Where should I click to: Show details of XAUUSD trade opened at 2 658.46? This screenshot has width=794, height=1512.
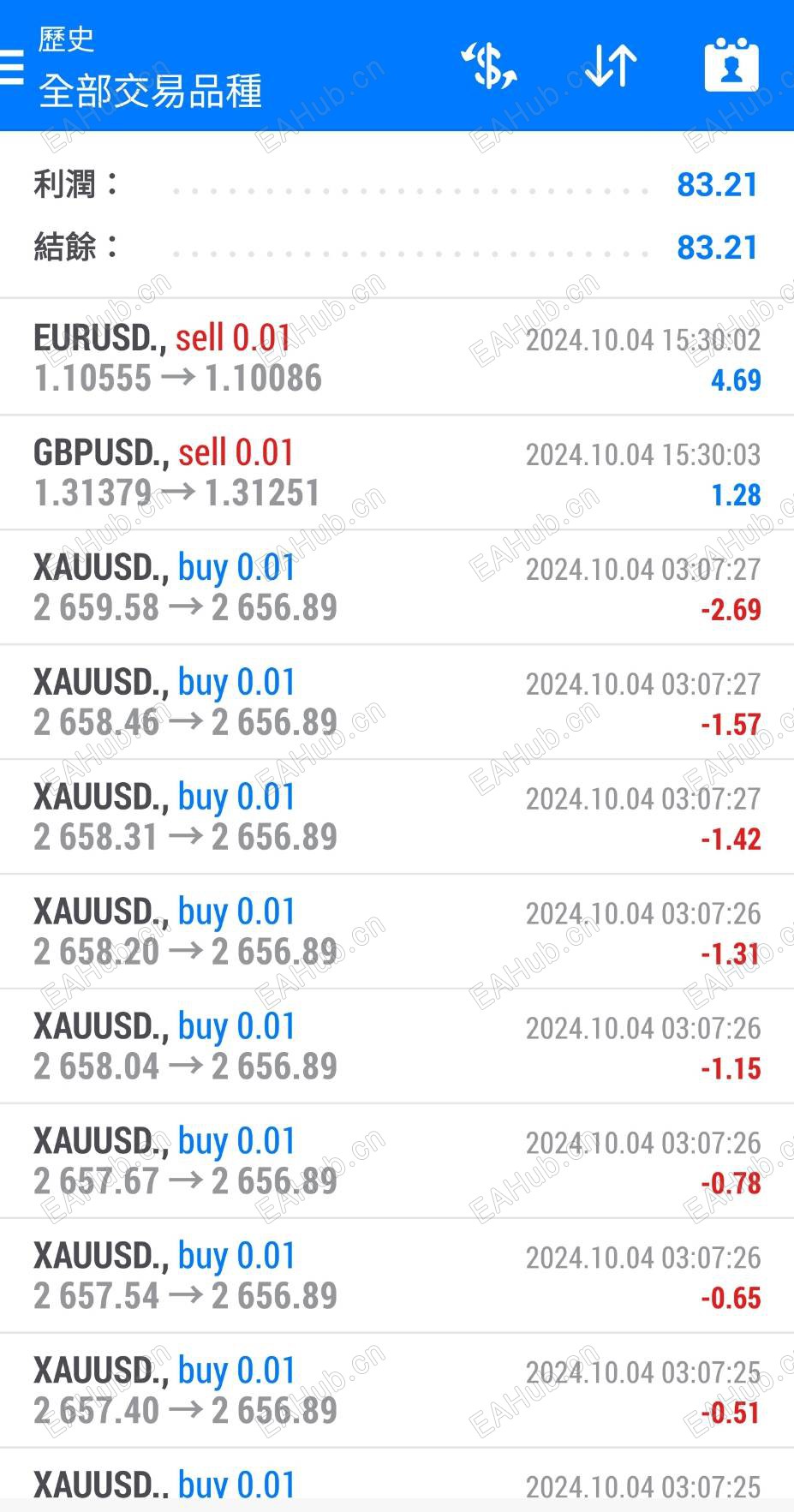[397, 702]
